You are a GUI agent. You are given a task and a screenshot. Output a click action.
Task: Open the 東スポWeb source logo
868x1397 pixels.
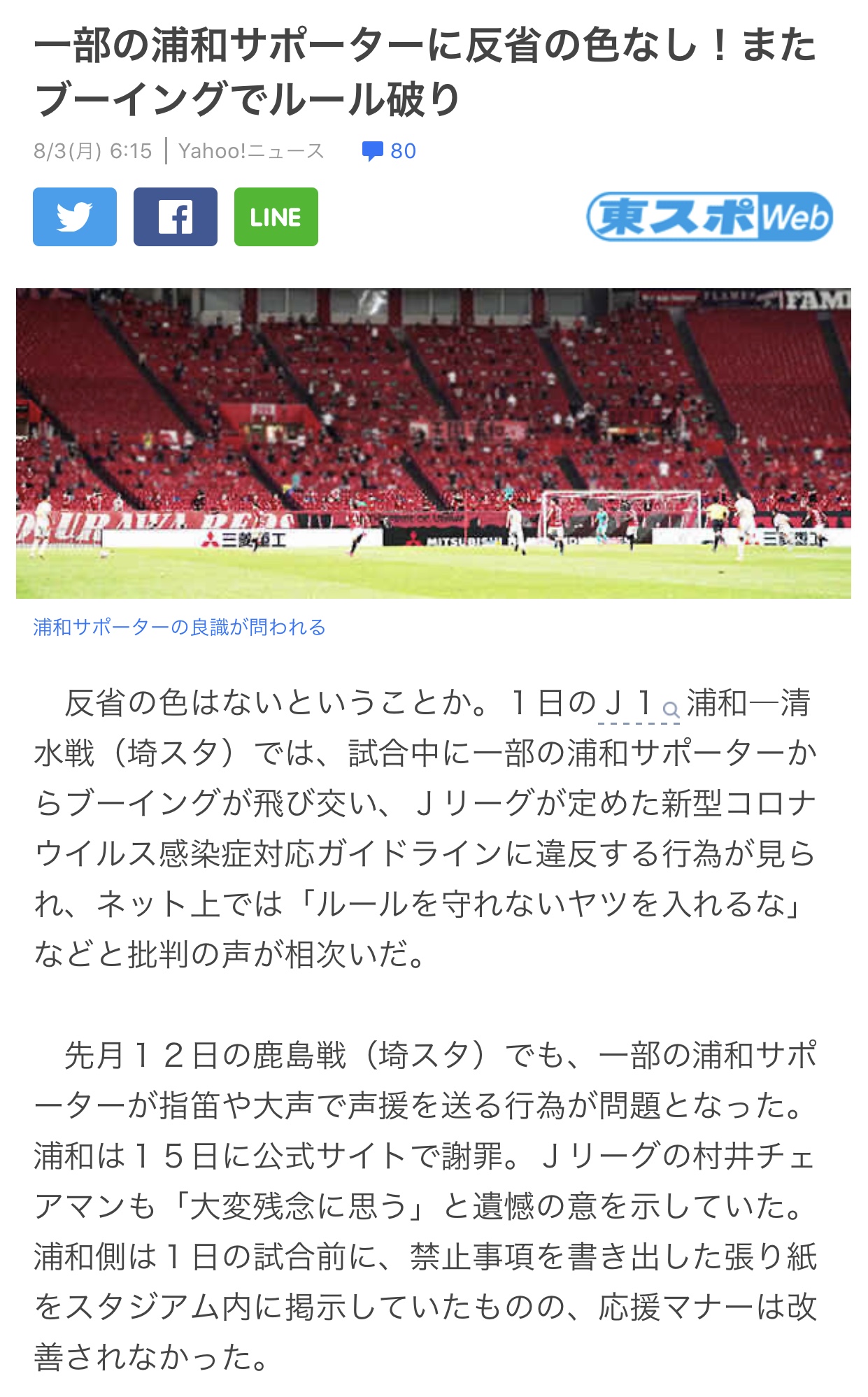coord(709,217)
